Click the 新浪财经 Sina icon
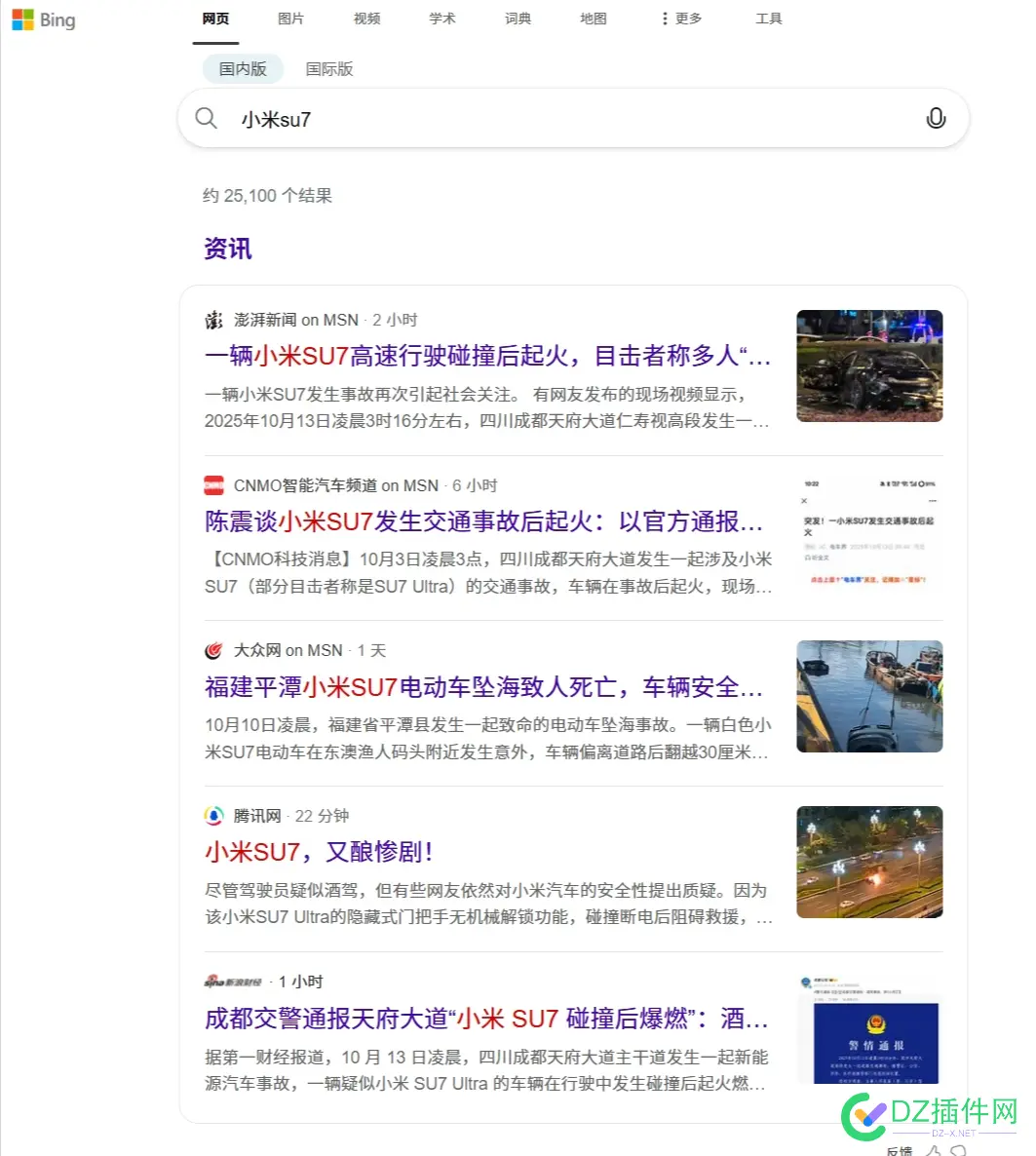The width and height of the screenshot is (1036, 1156). click(214, 982)
